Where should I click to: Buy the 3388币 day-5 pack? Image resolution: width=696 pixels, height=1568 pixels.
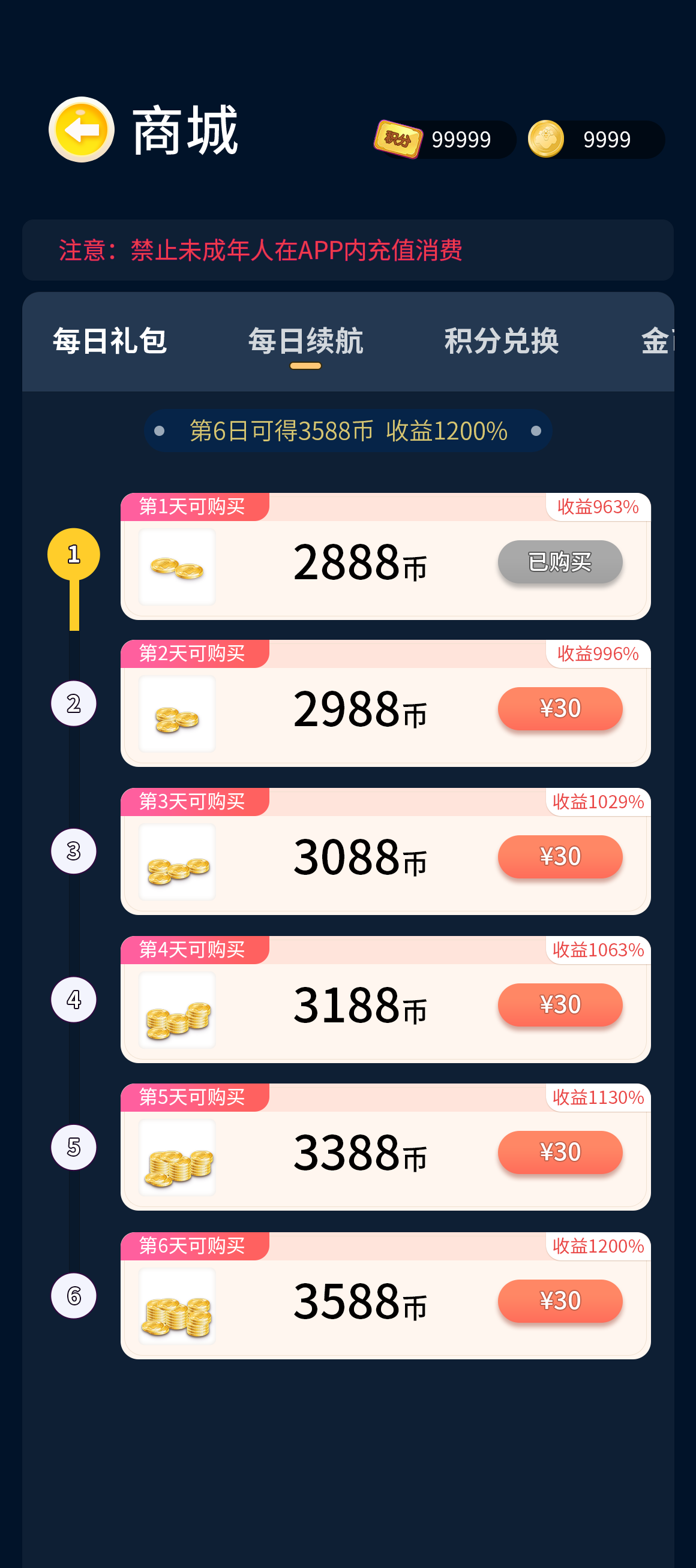click(x=560, y=1152)
